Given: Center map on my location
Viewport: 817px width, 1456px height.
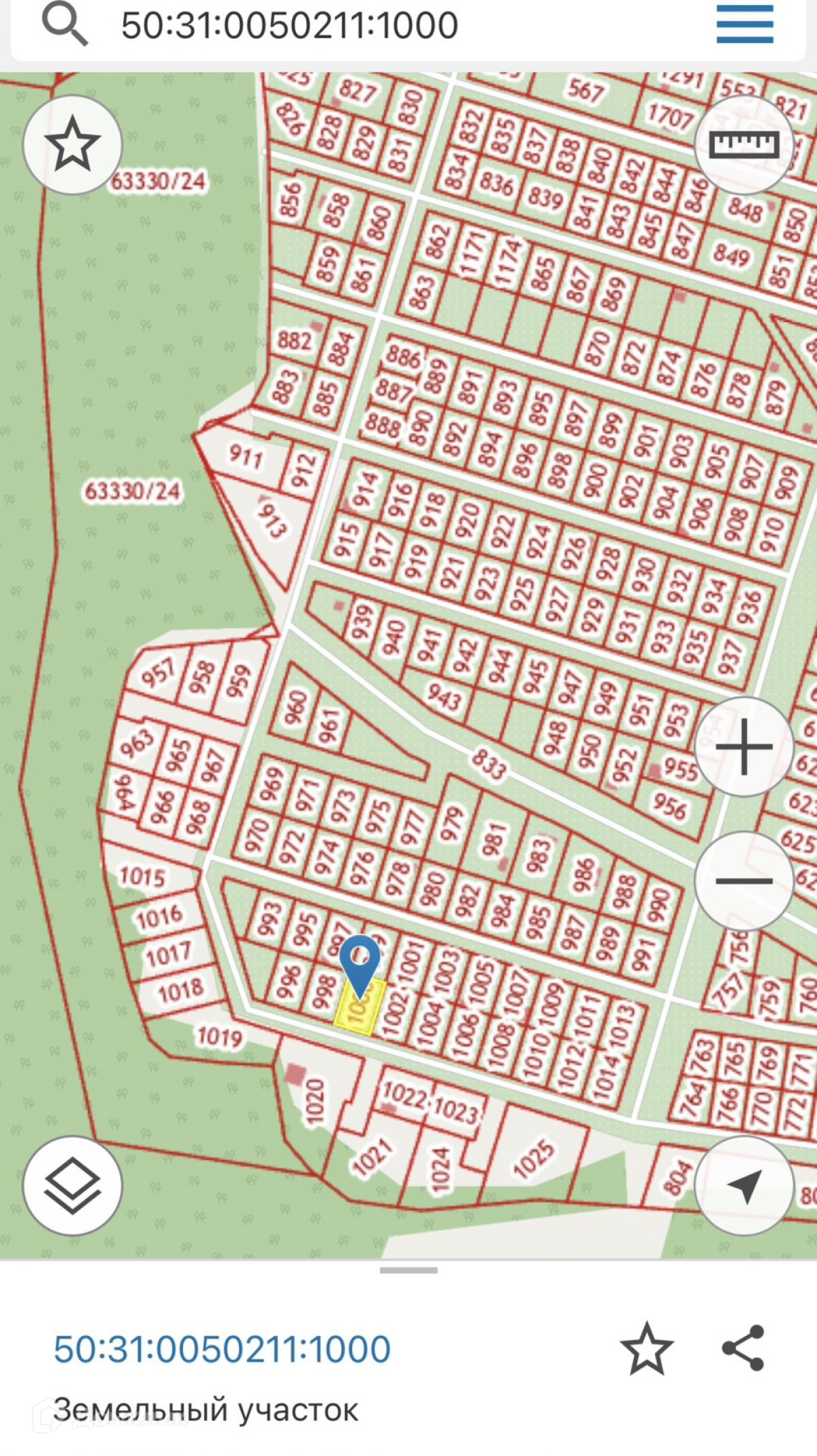Looking at the screenshot, I should 743,1185.
